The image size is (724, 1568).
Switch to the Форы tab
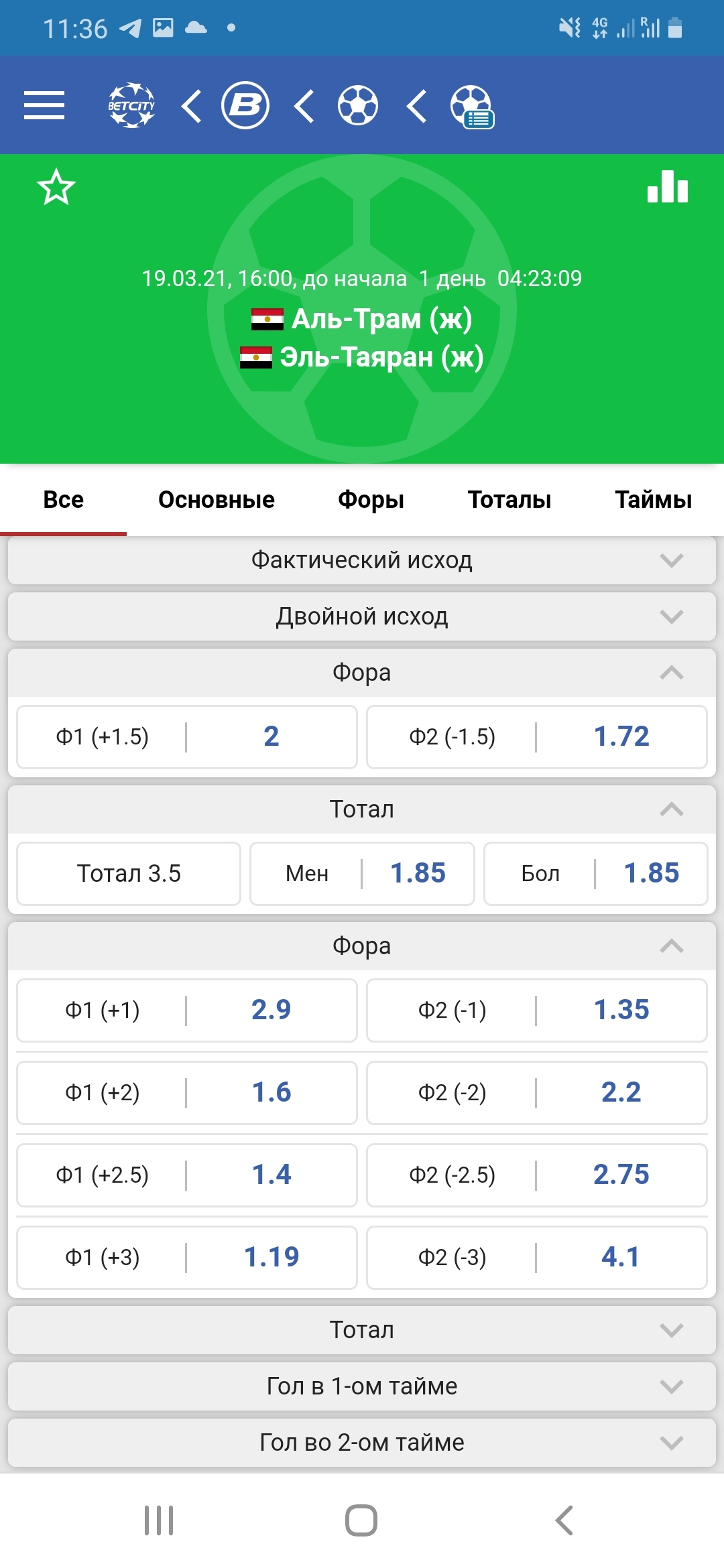[x=371, y=500]
